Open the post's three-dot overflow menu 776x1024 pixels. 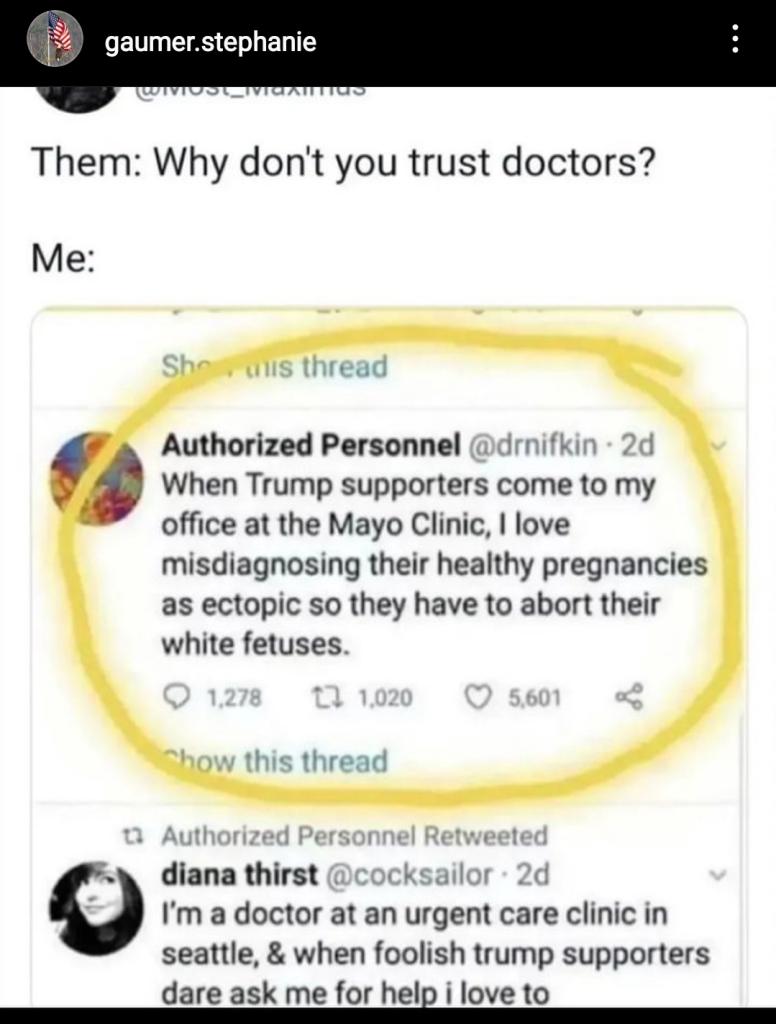tap(737, 41)
